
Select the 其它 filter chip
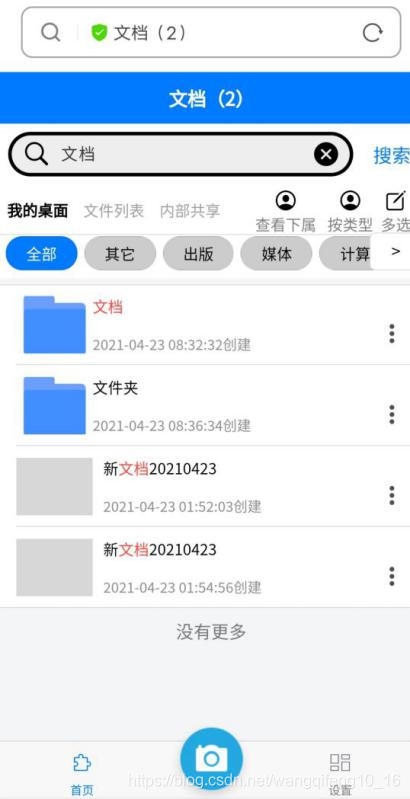120,253
